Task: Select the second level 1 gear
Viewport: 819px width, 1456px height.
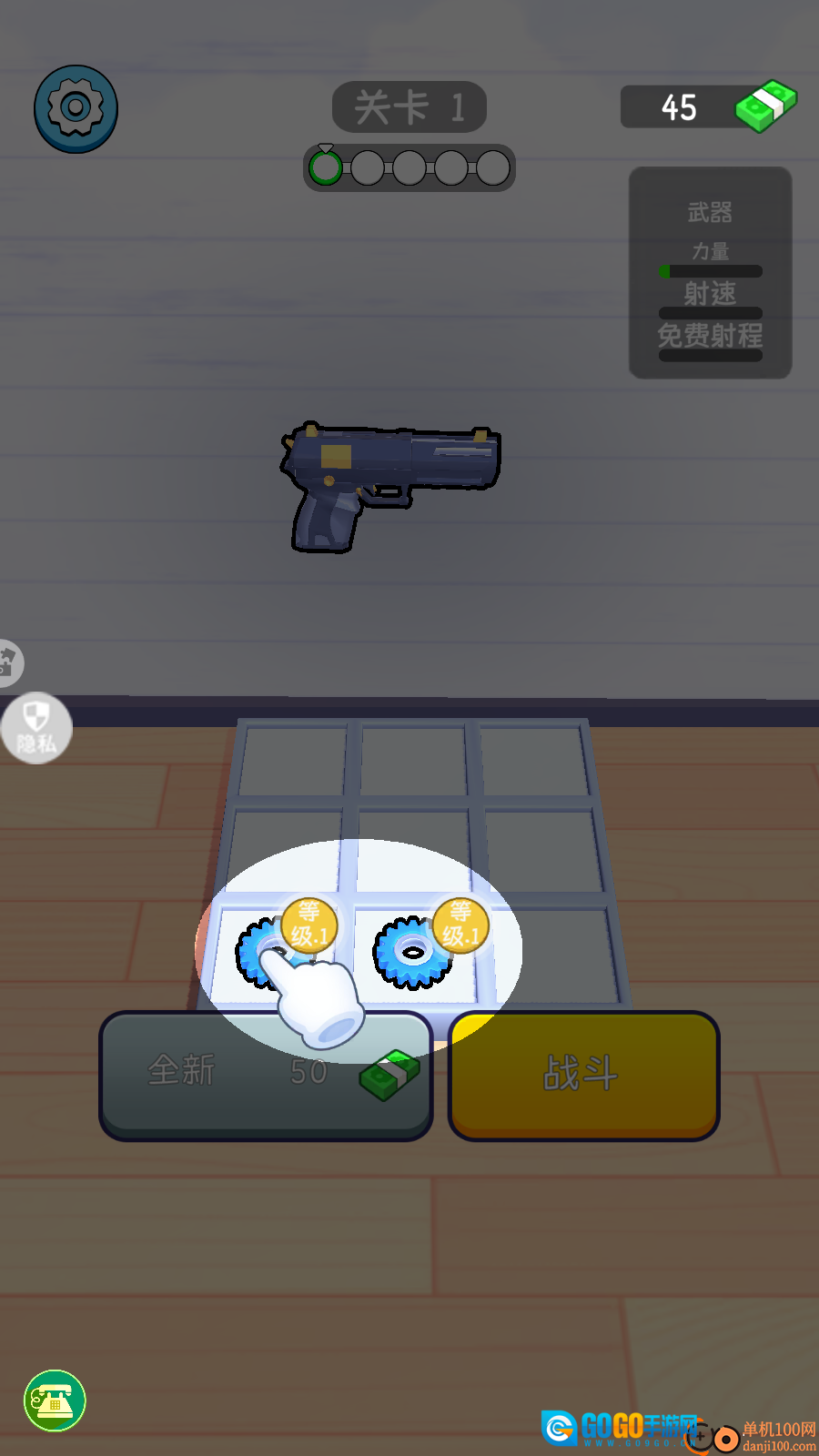Action: [413, 953]
